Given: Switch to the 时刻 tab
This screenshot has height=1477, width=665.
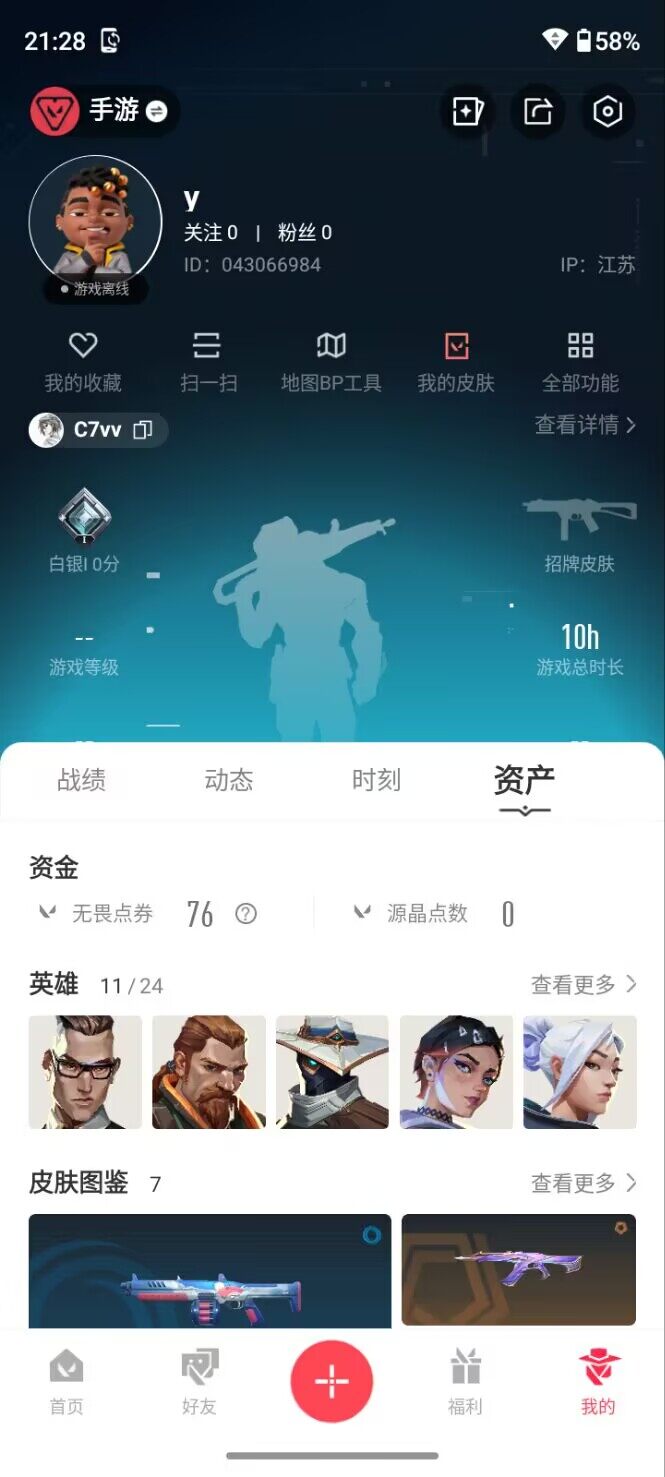Looking at the screenshot, I should (x=376, y=780).
